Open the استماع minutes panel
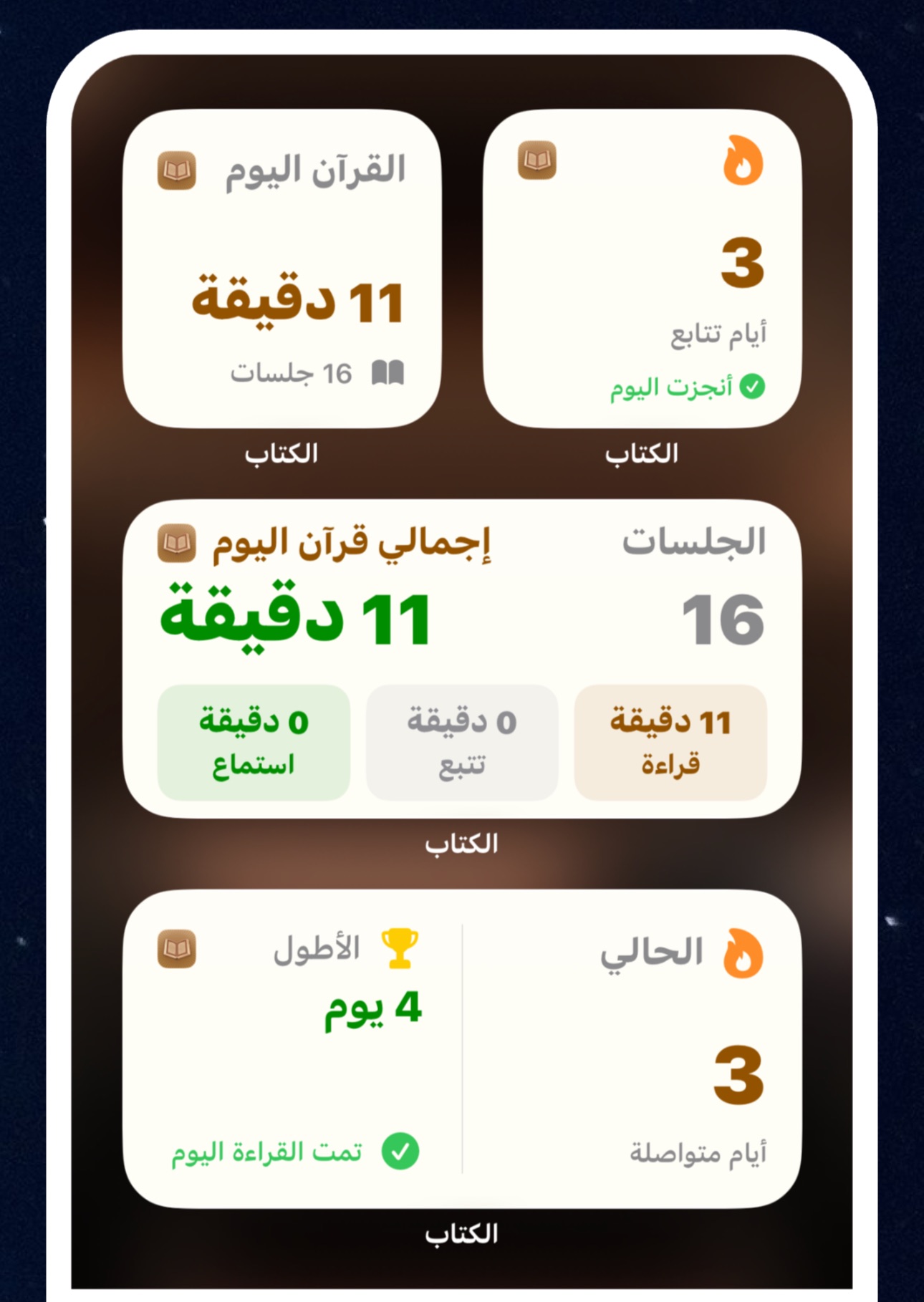Image resolution: width=924 pixels, height=1302 pixels. (256, 741)
